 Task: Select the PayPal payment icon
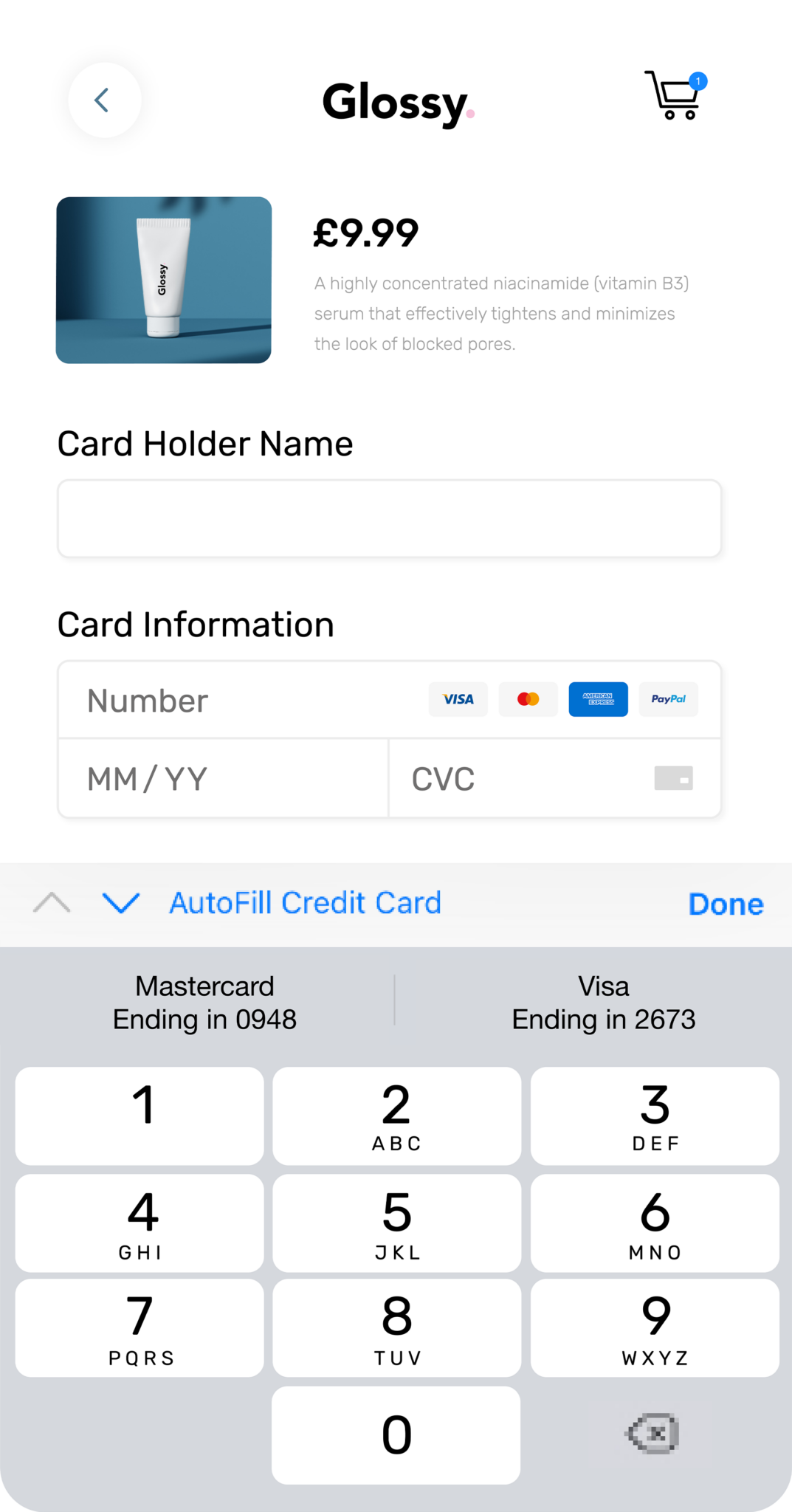pos(668,699)
